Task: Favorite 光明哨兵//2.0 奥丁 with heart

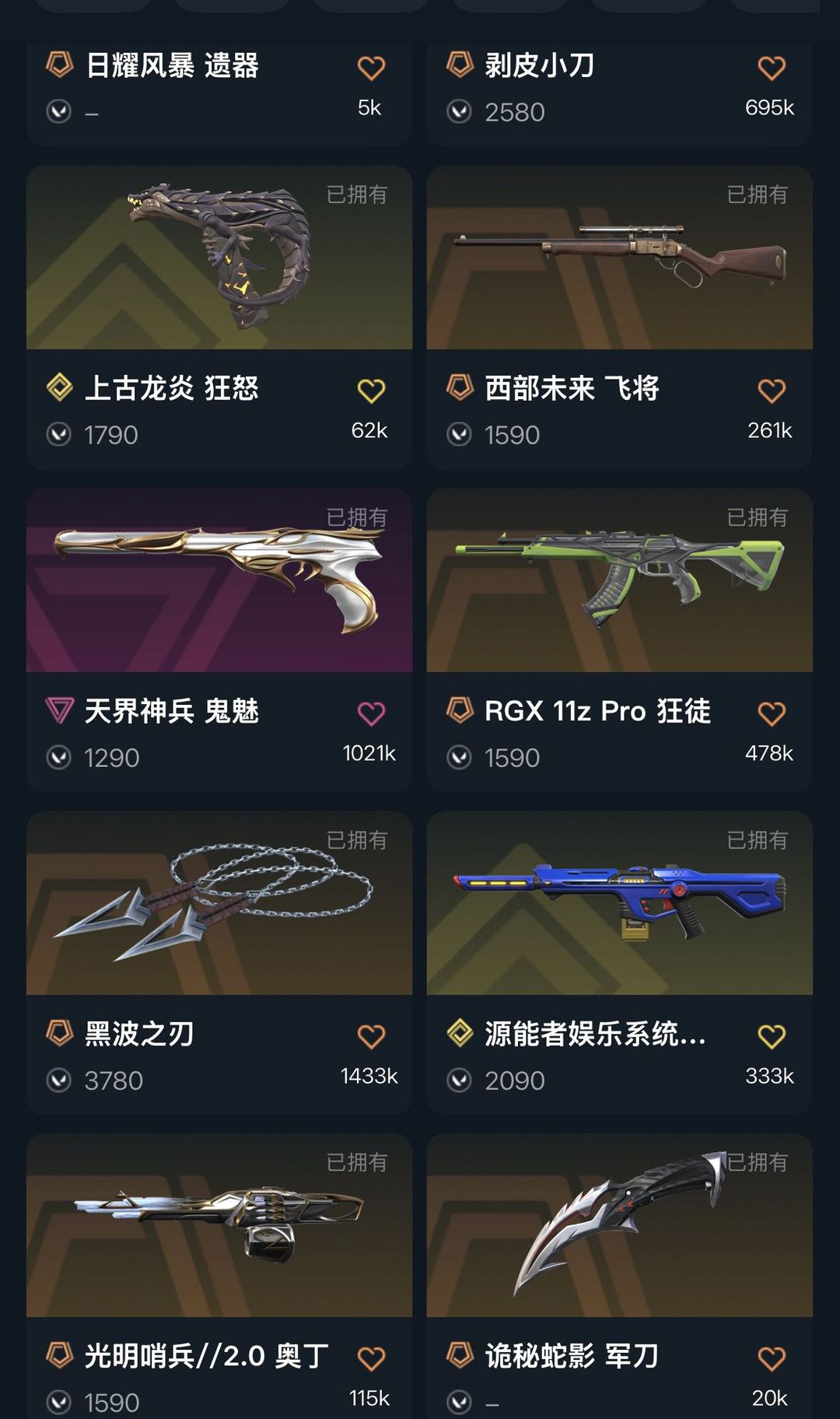Action: point(371,1359)
